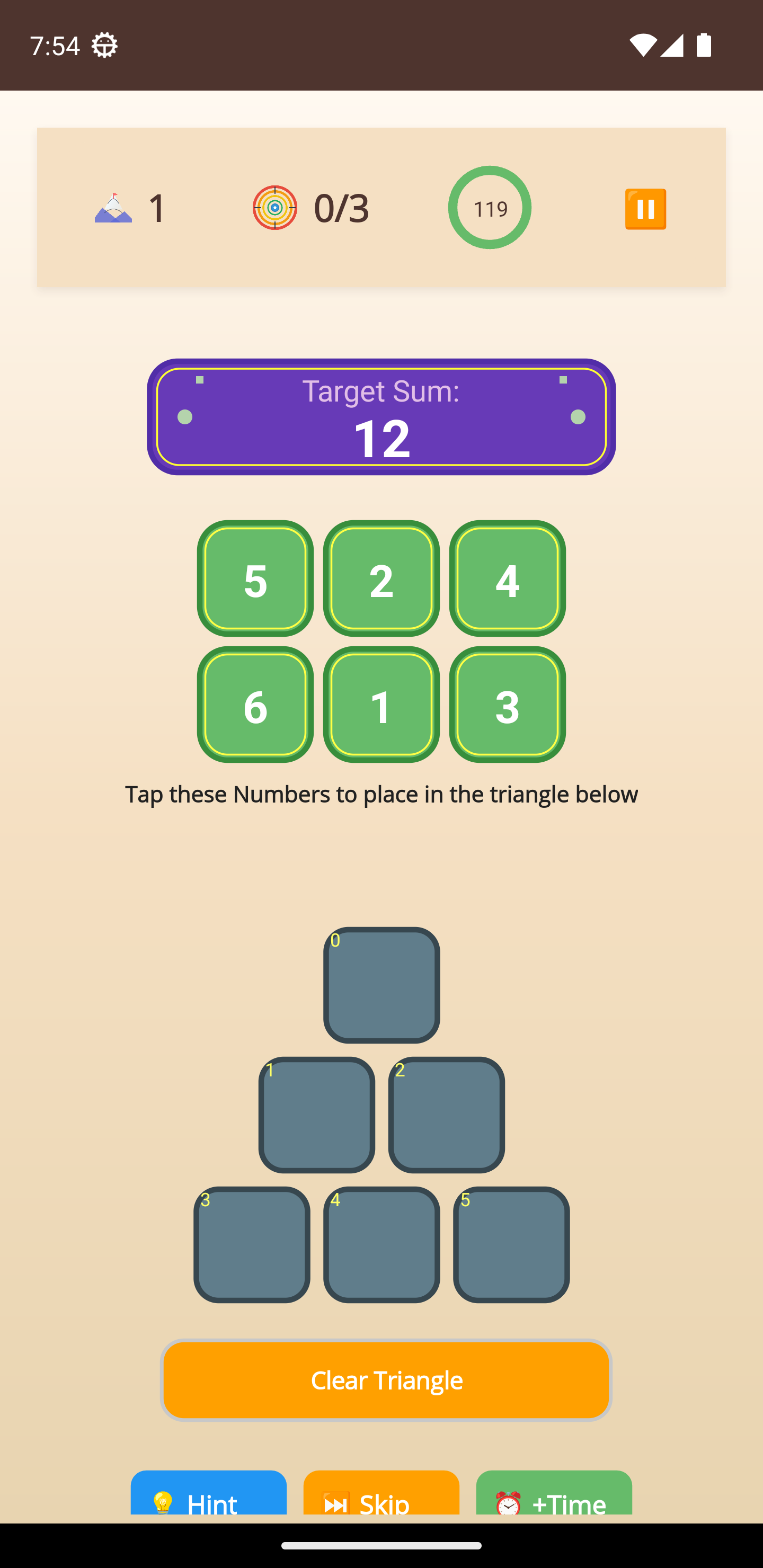Skip this puzzle
763x1568 pixels.
[381, 1494]
